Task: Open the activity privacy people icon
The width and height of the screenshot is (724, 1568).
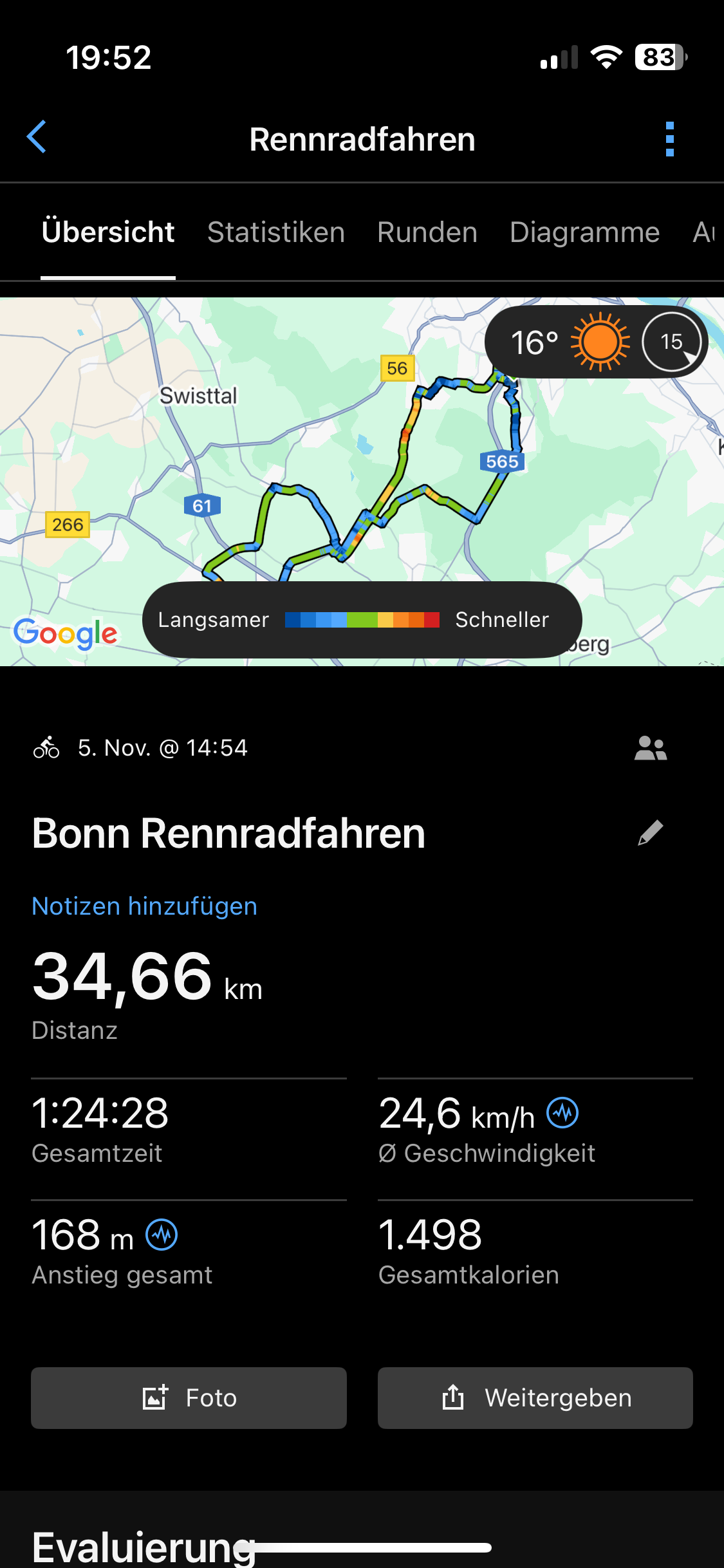Action: coord(651,749)
